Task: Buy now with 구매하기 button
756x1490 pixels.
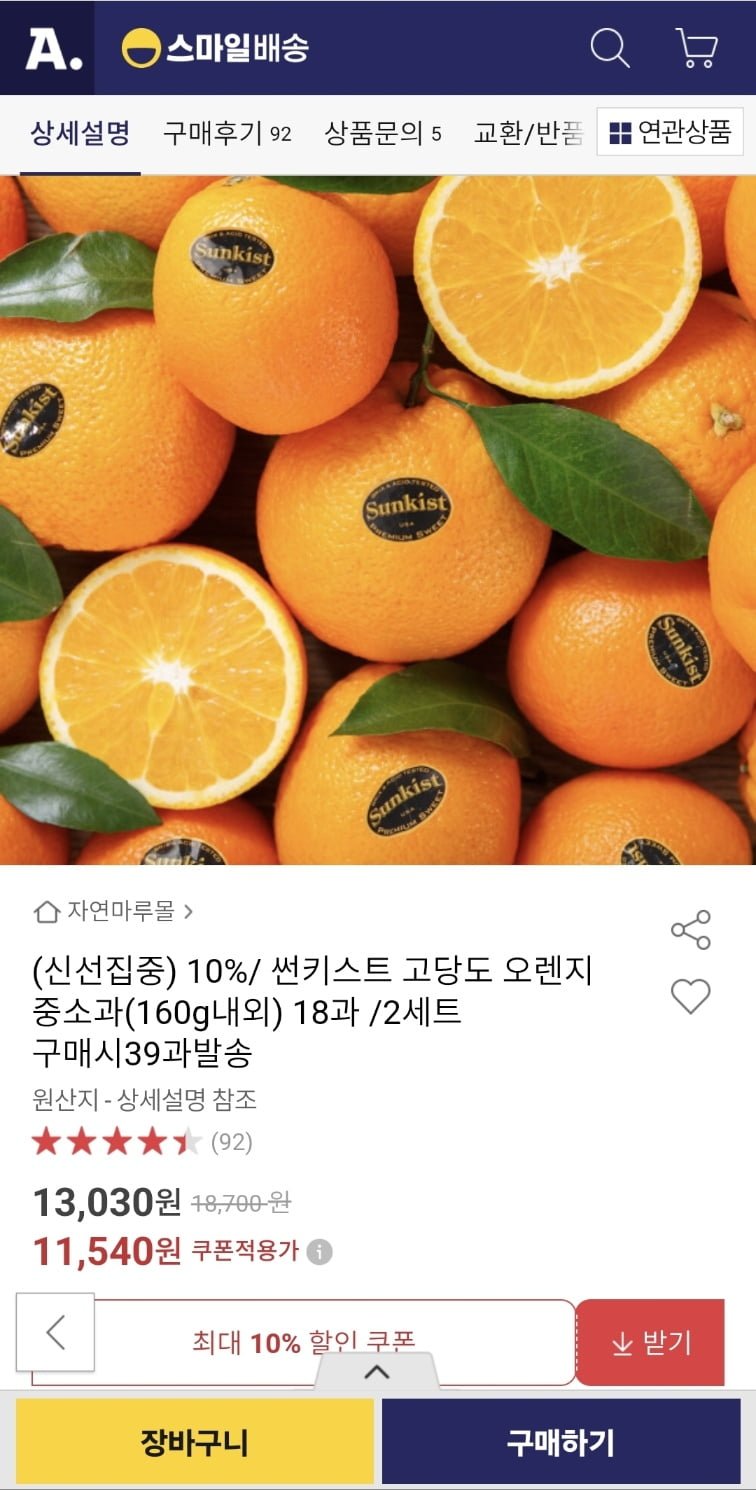Action: click(x=561, y=1442)
